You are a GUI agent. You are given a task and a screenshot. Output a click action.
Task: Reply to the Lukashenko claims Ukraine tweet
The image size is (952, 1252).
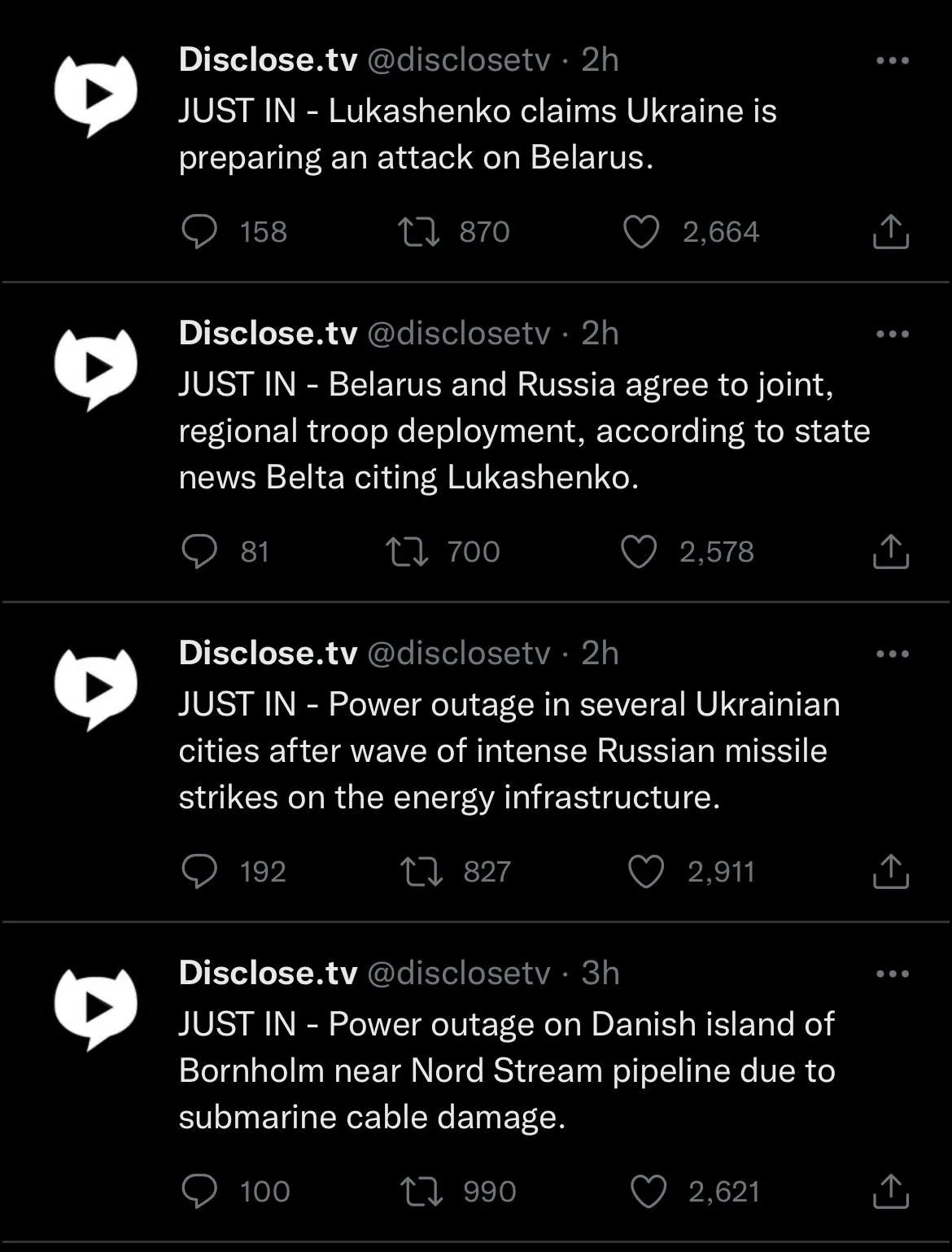[x=199, y=232]
